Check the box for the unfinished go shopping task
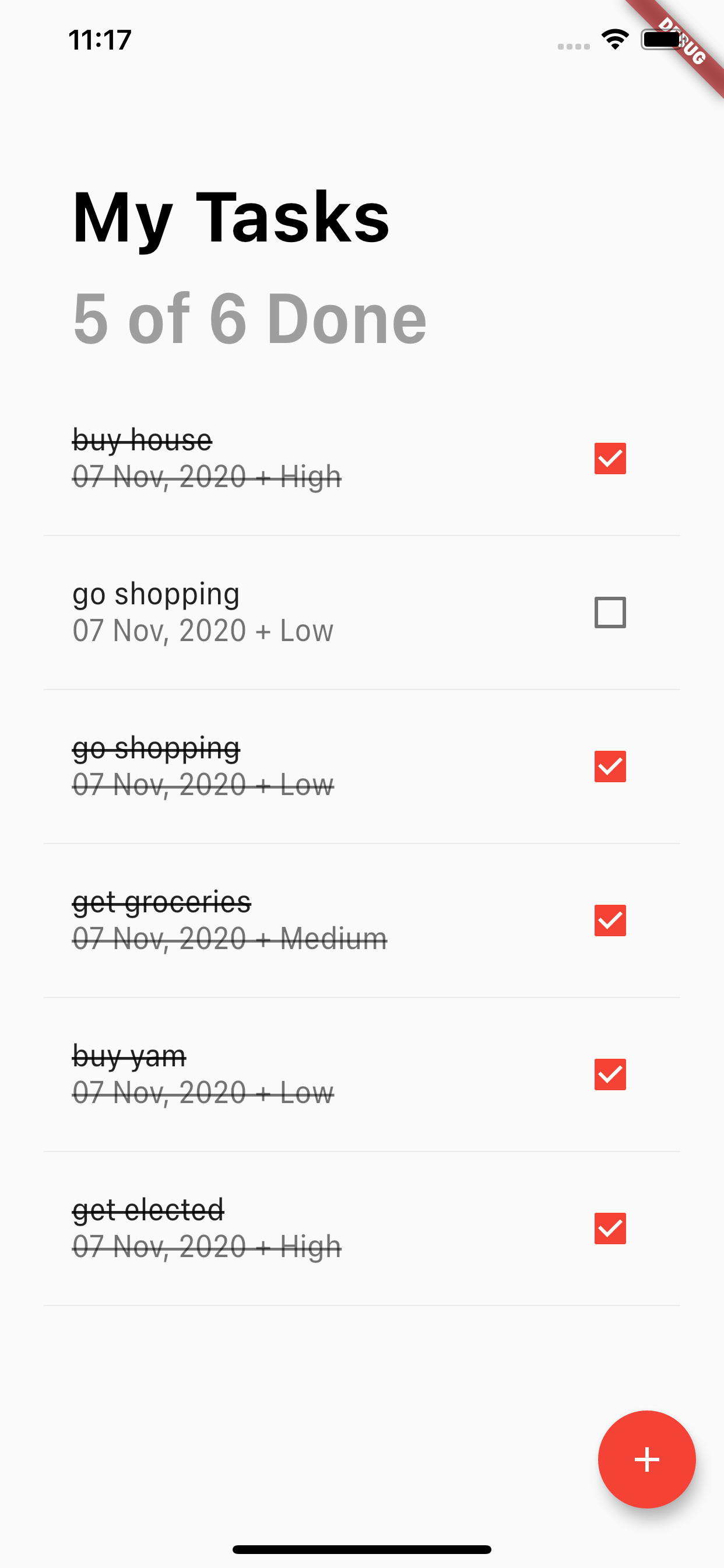This screenshot has width=724, height=1568. coord(610,612)
